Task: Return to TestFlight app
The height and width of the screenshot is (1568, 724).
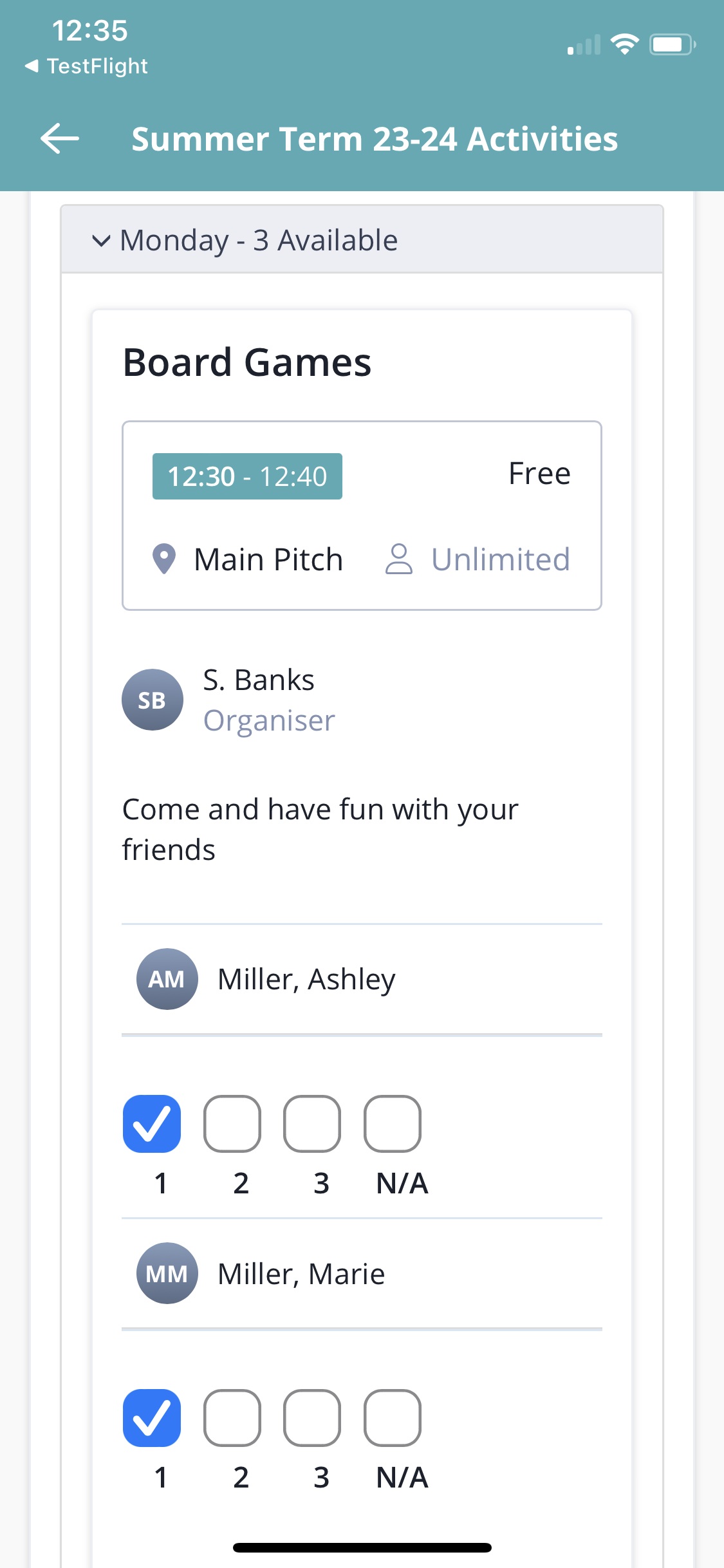Action: [86, 66]
